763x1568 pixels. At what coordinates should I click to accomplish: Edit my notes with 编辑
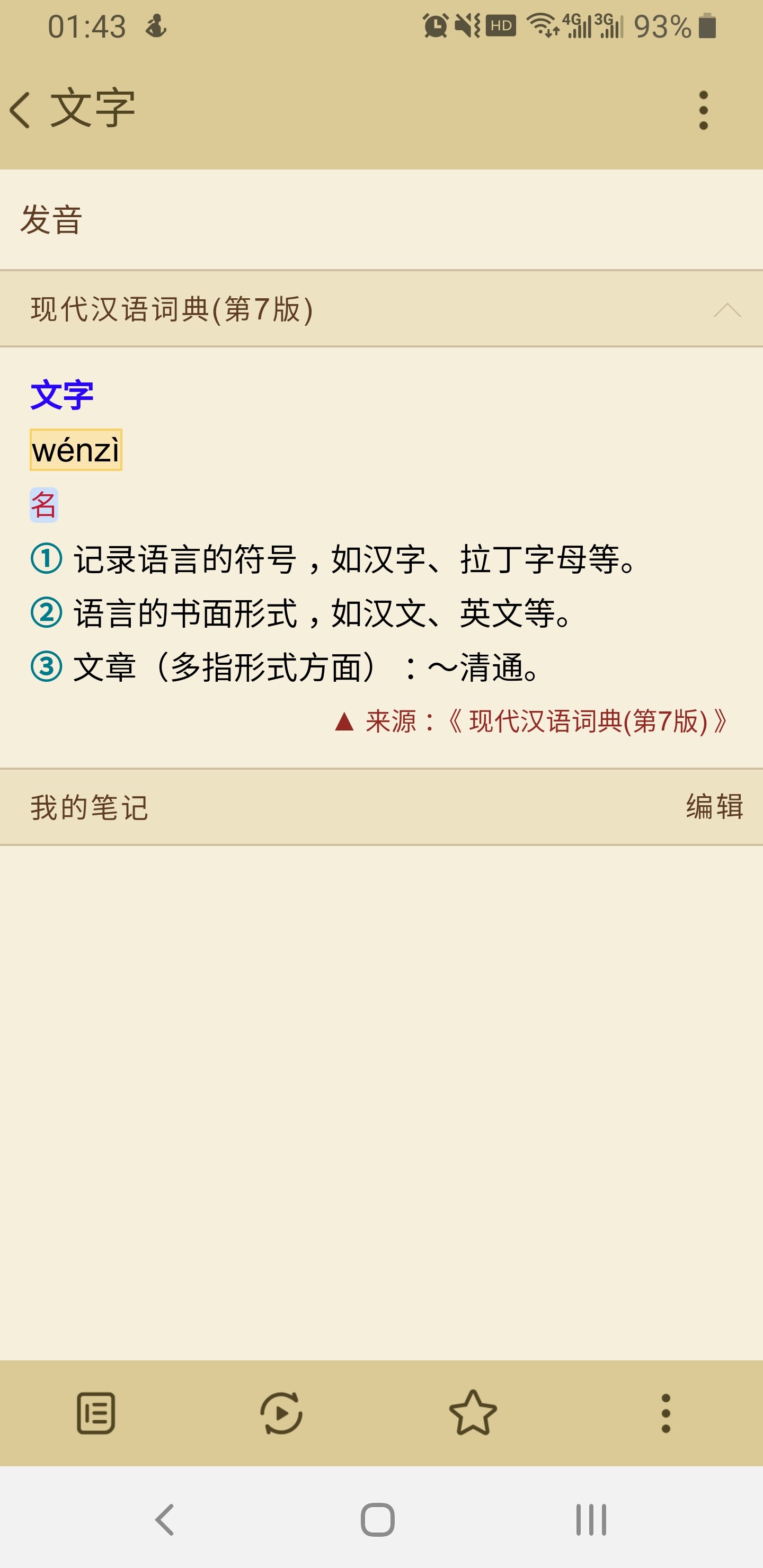click(x=714, y=807)
